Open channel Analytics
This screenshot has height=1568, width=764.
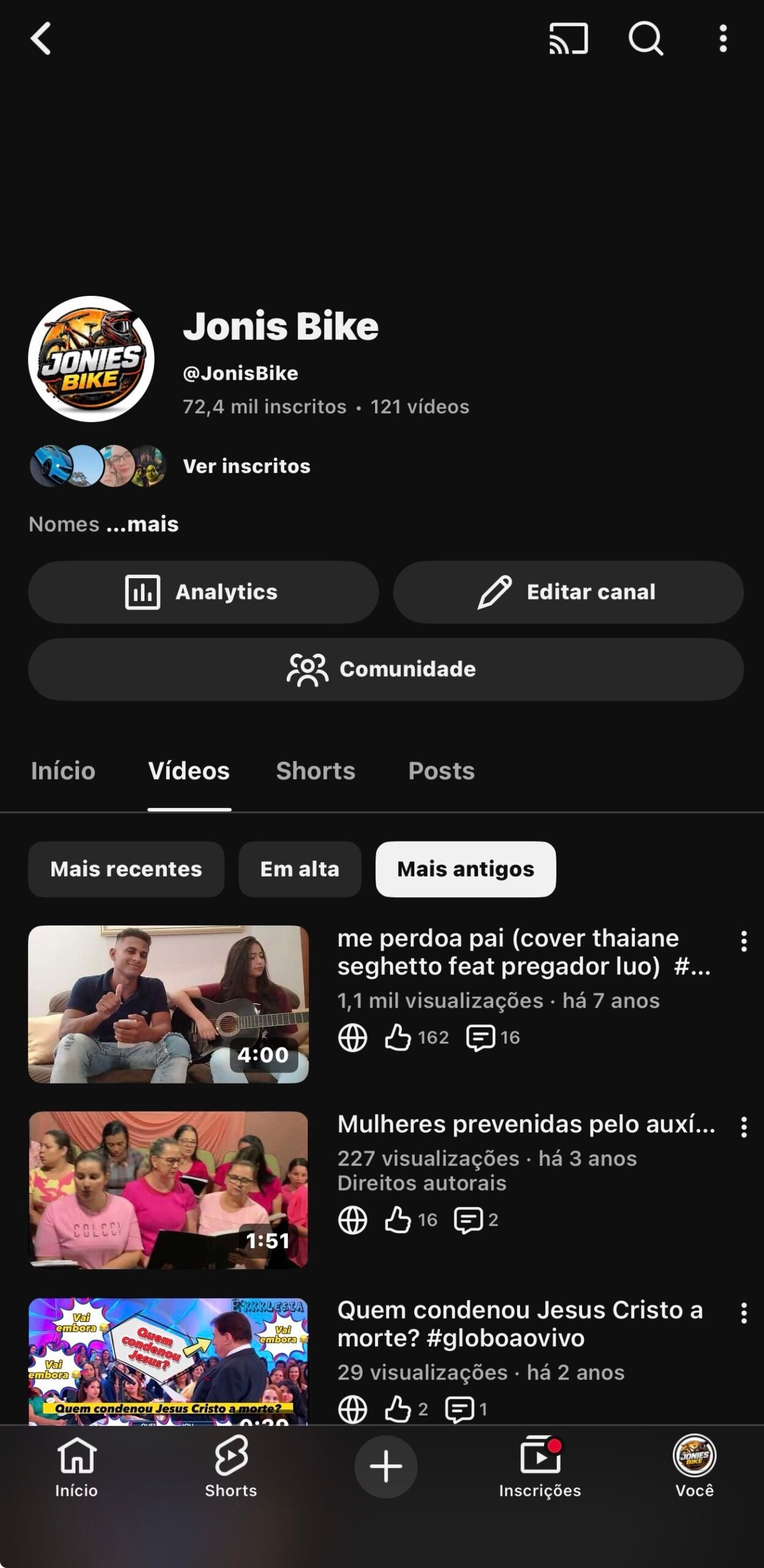pos(203,592)
